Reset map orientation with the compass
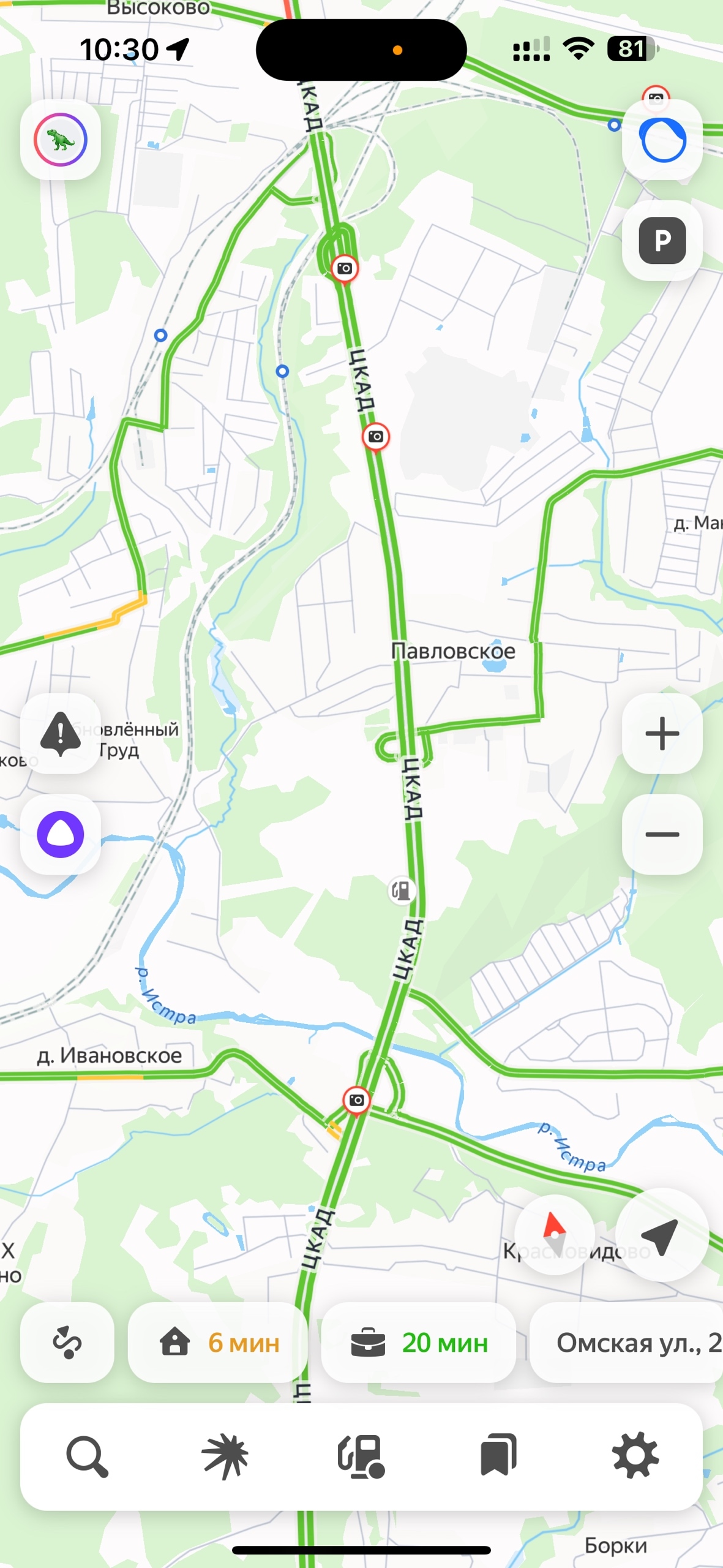This screenshot has width=723, height=1568. point(555,1234)
